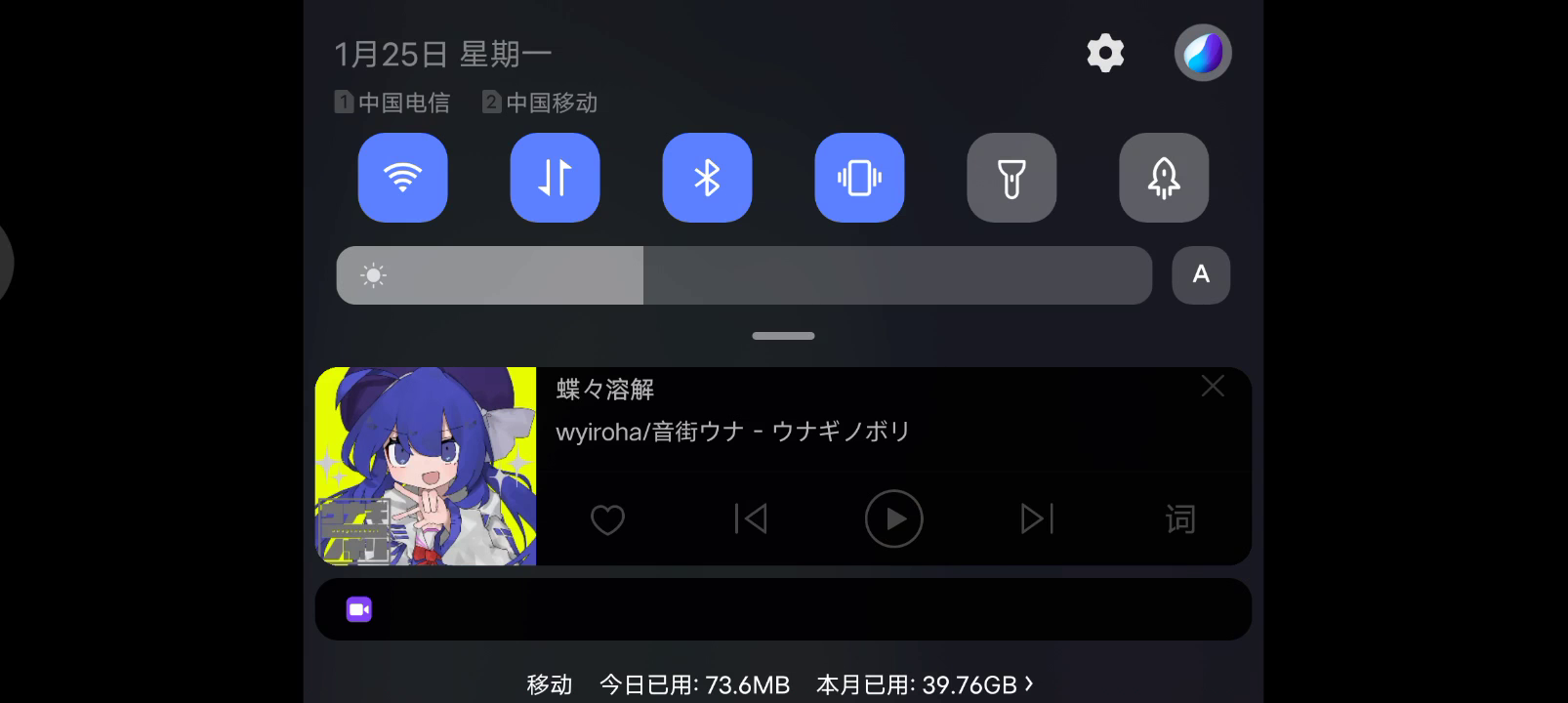The width and height of the screenshot is (1568, 703).
Task: Tap the colorful assistant avatar icon
Action: pyautogui.click(x=1202, y=53)
